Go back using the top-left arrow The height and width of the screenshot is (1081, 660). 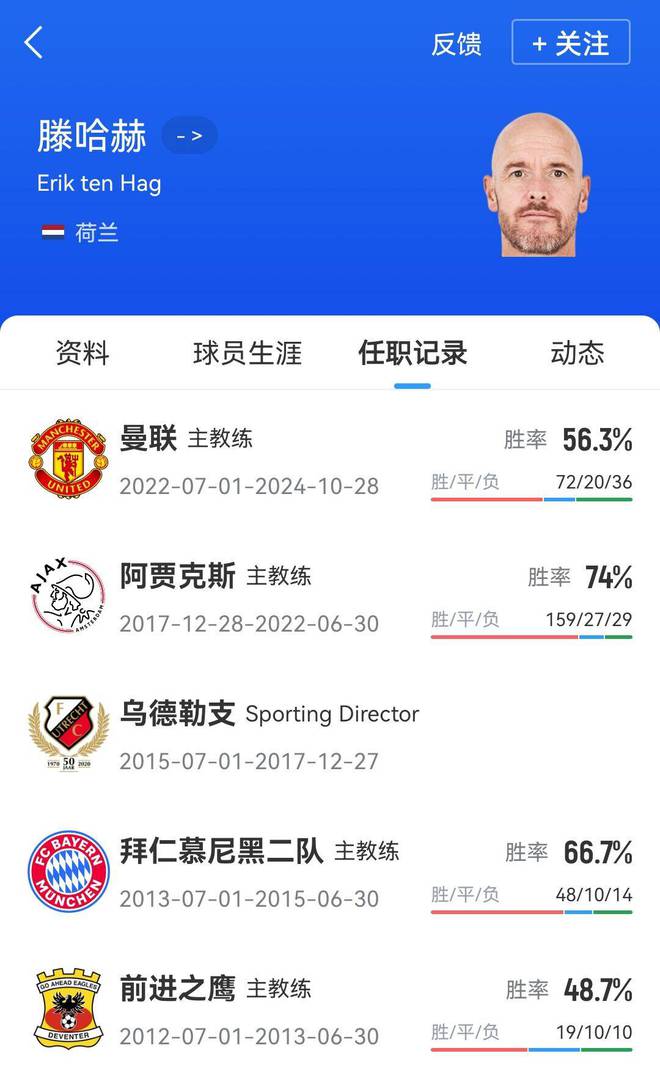pyautogui.click(x=34, y=43)
